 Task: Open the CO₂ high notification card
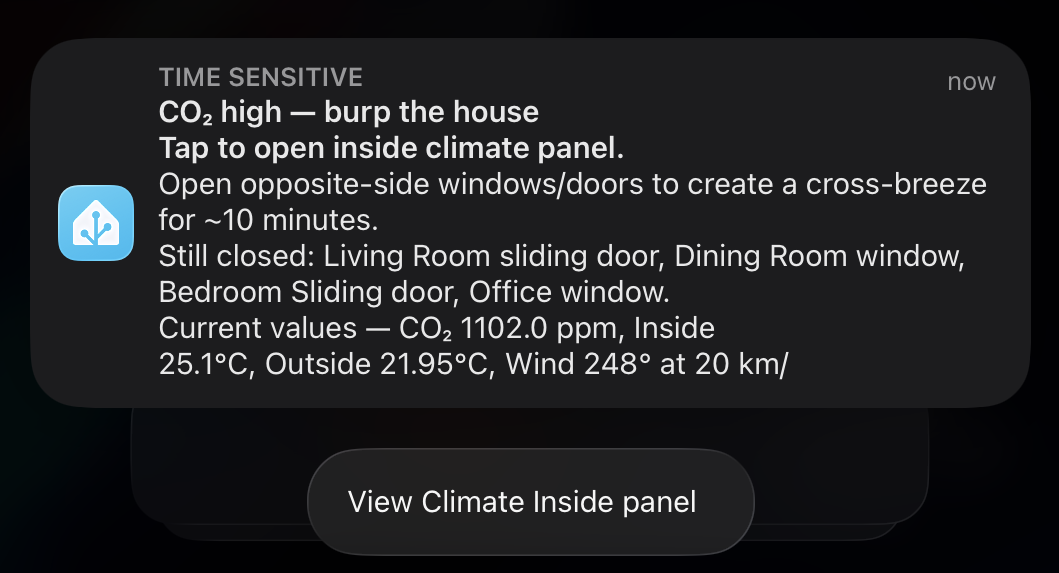[x=530, y=222]
